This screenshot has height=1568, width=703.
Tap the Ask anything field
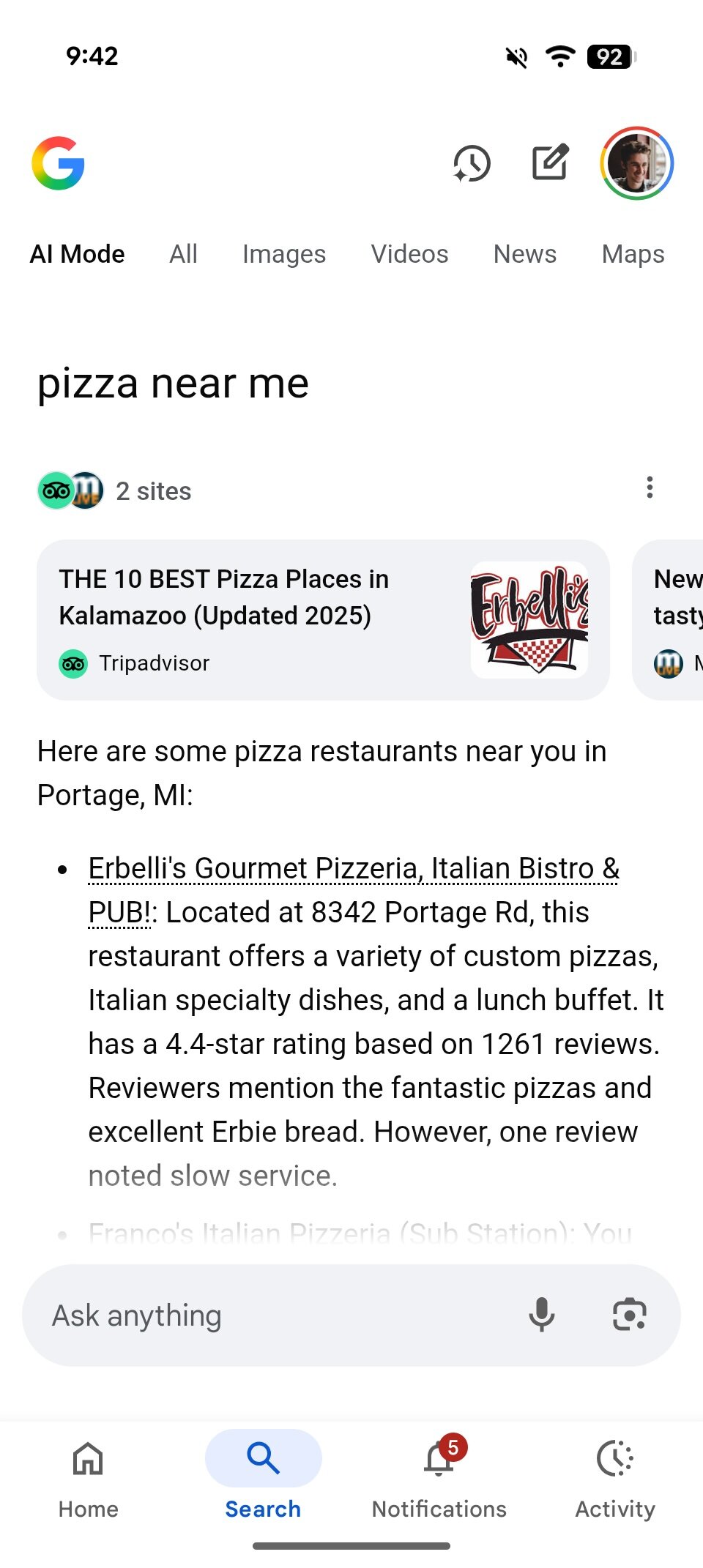[x=278, y=1315]
